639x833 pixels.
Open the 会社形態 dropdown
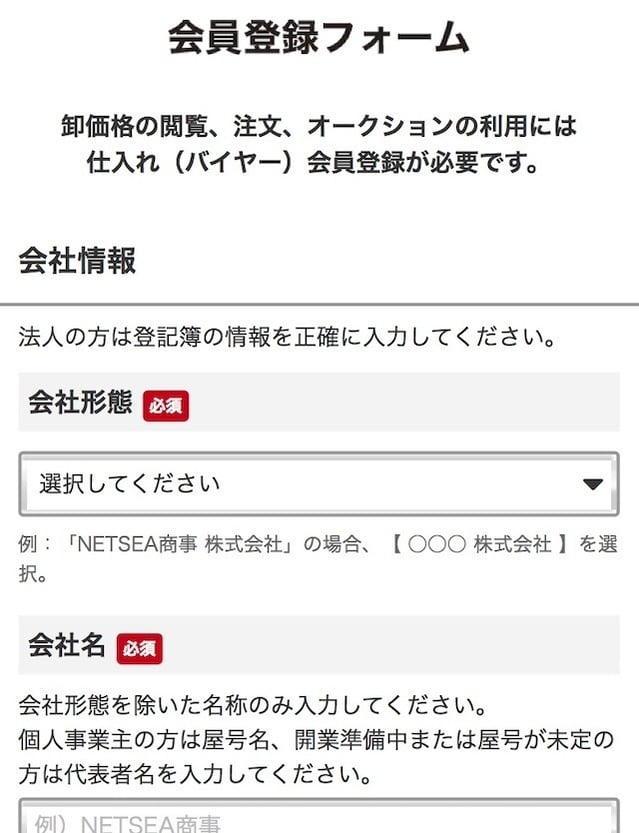[x=319, y=485]
